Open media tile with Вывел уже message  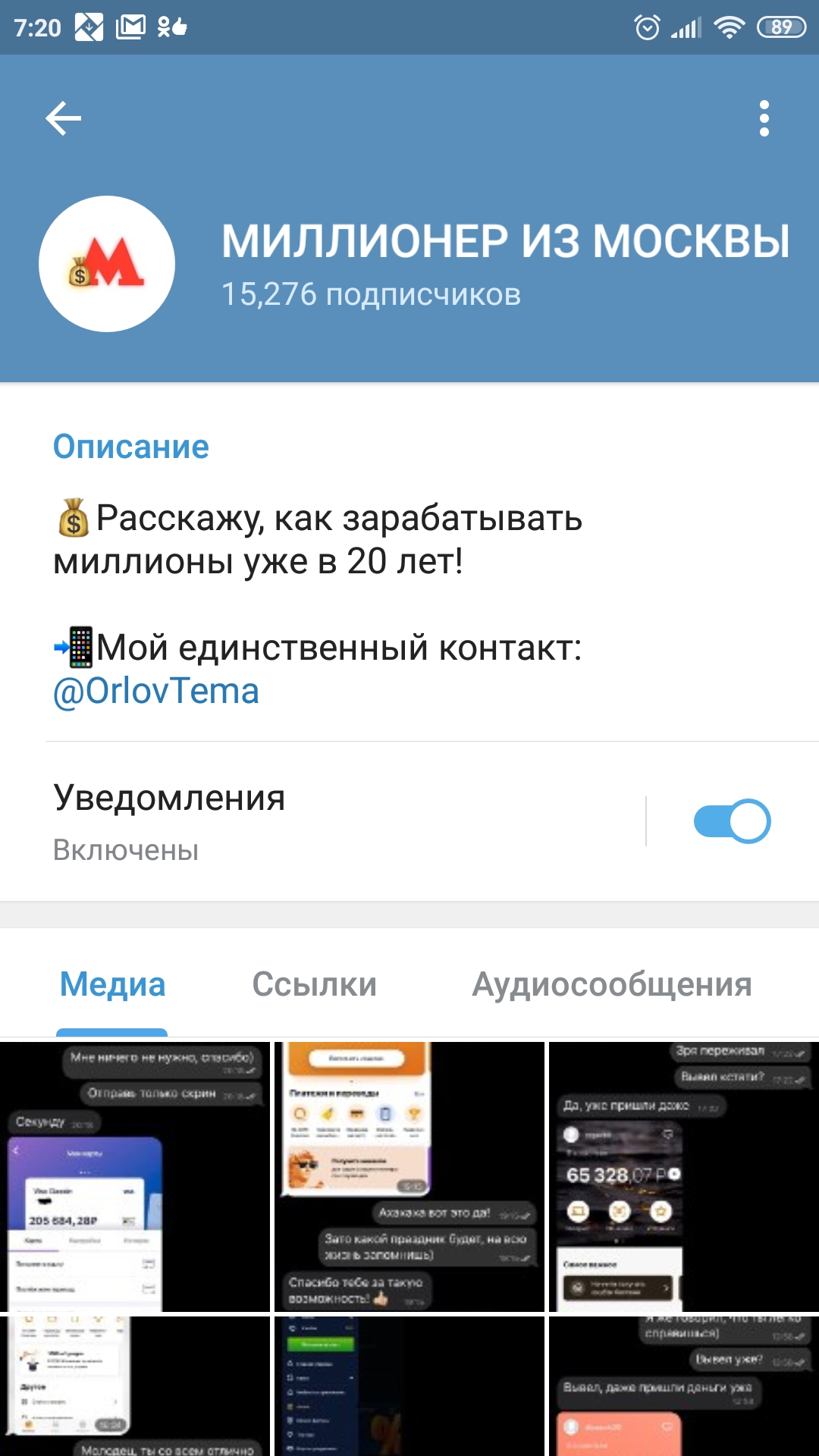pos(684,1386)
